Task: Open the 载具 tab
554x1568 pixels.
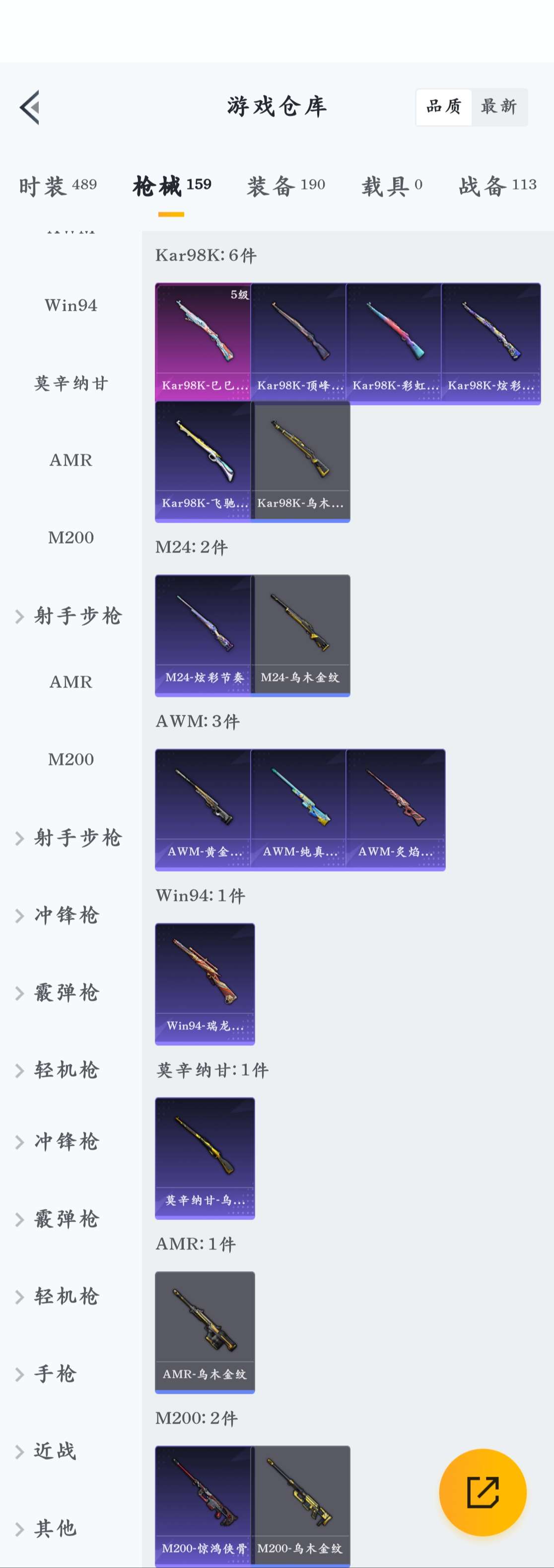Action: point(392,185)
